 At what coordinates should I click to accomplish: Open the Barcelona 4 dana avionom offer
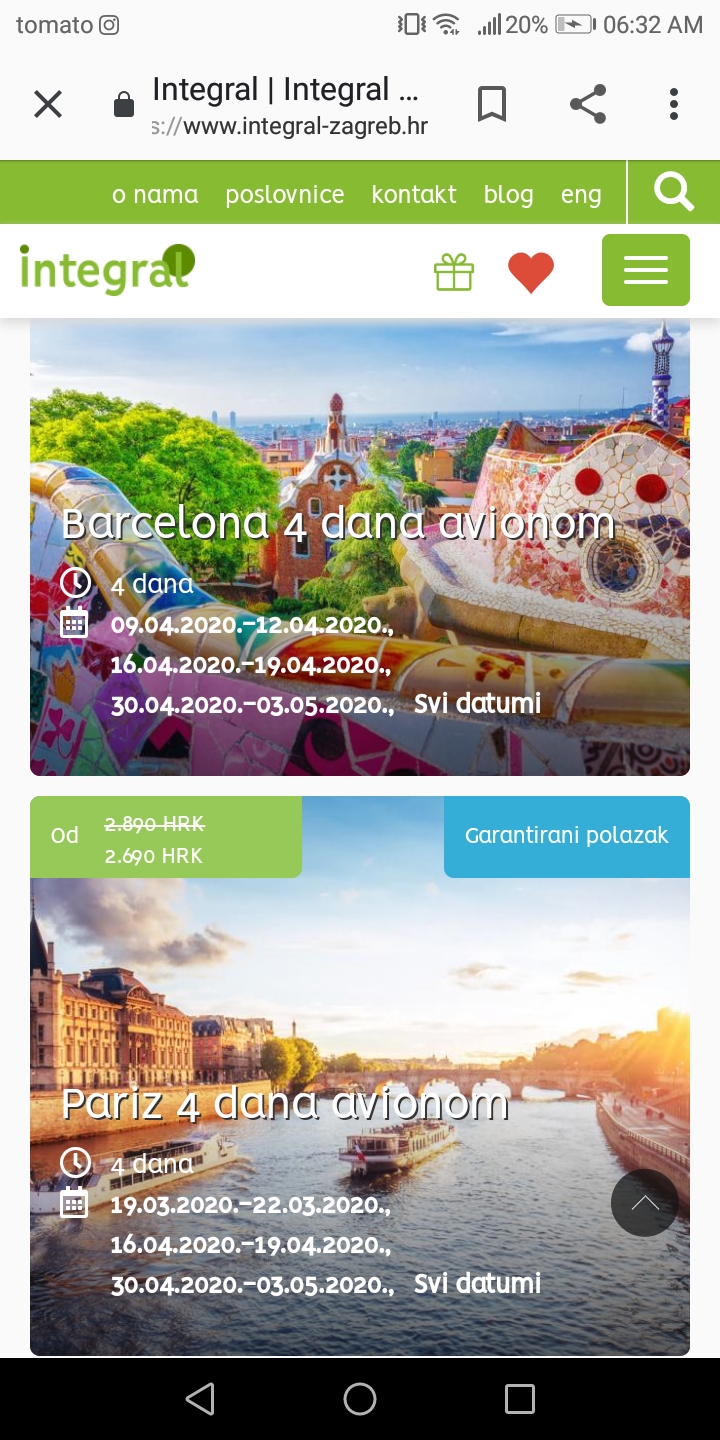pos(338,524)
